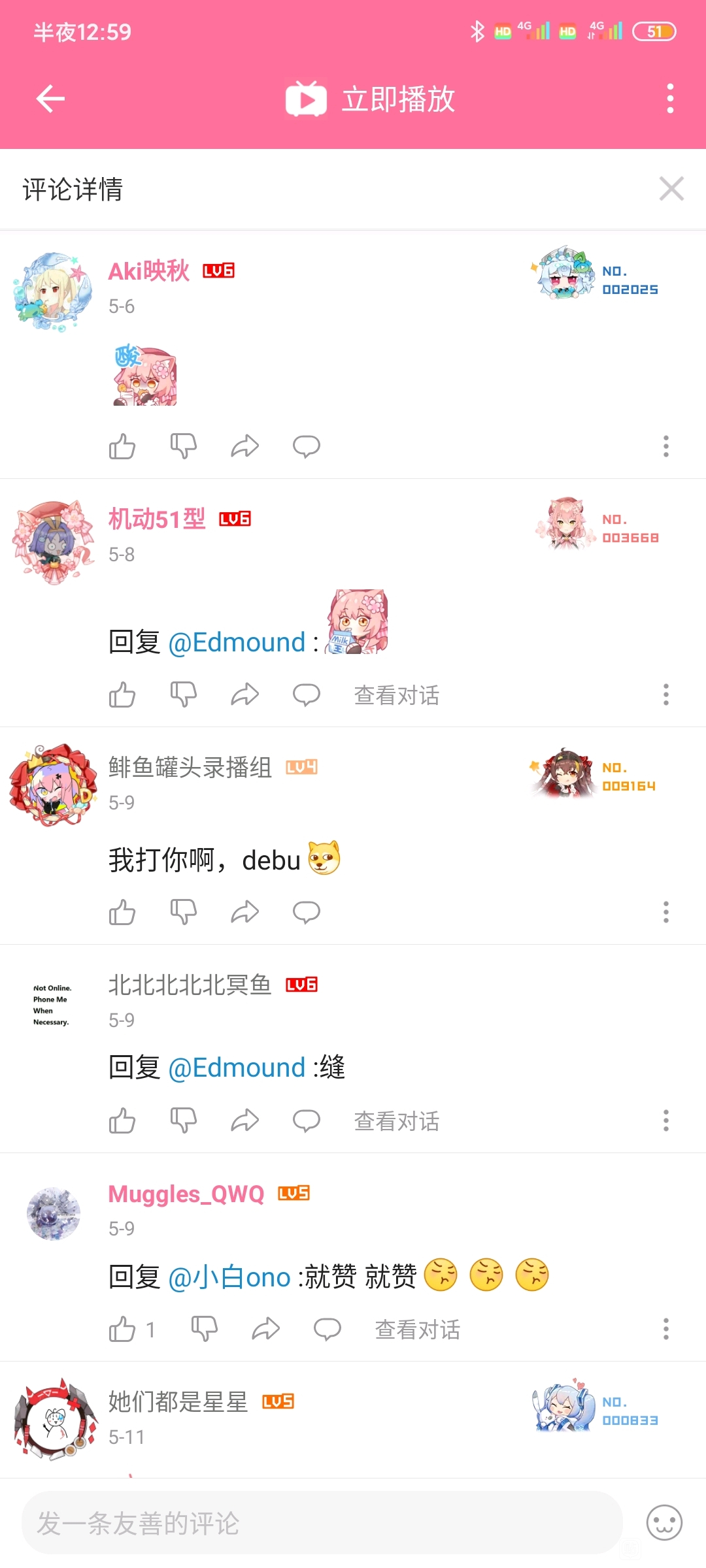
Task: Open more options for Aki映秋's comment
Action: click(x=666, y=446)
